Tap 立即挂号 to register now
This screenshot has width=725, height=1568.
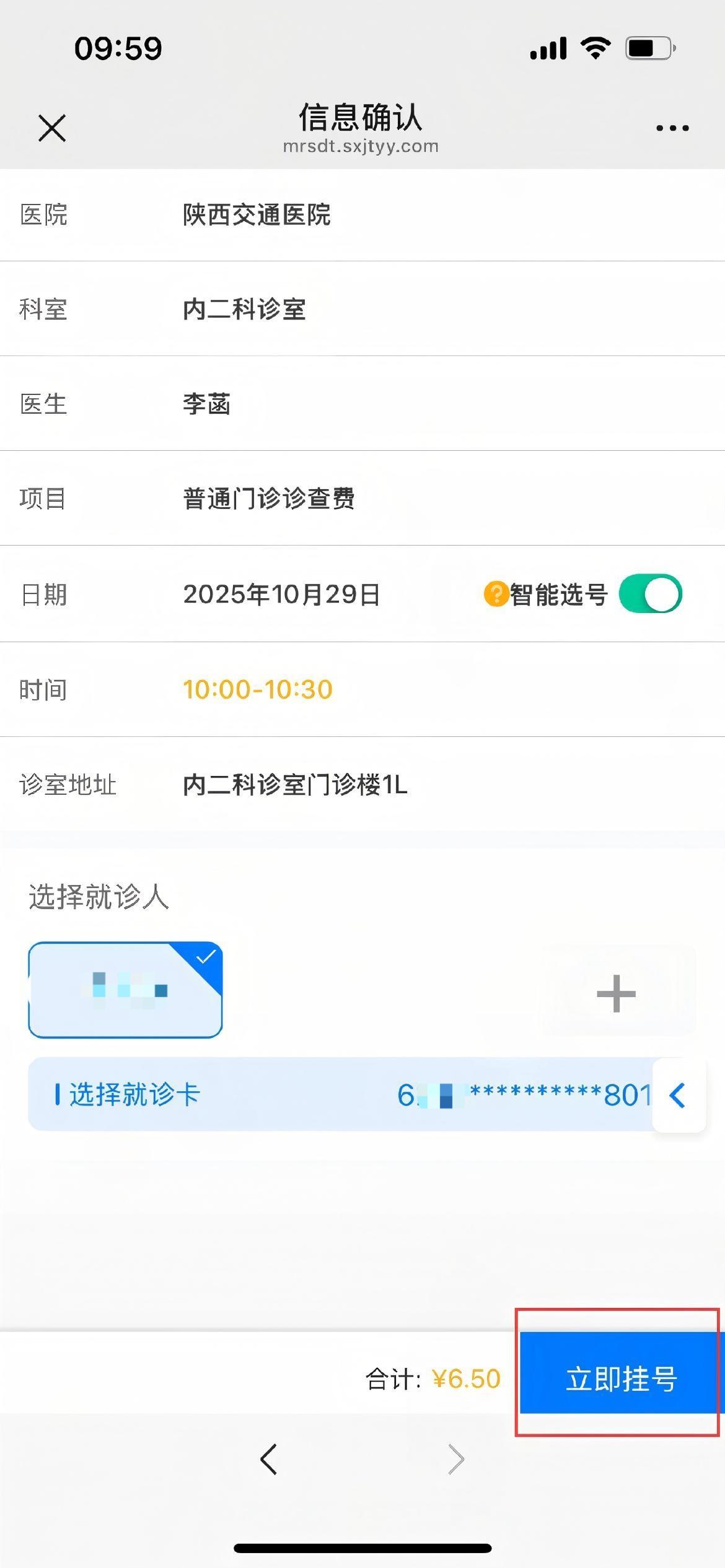621,1379
